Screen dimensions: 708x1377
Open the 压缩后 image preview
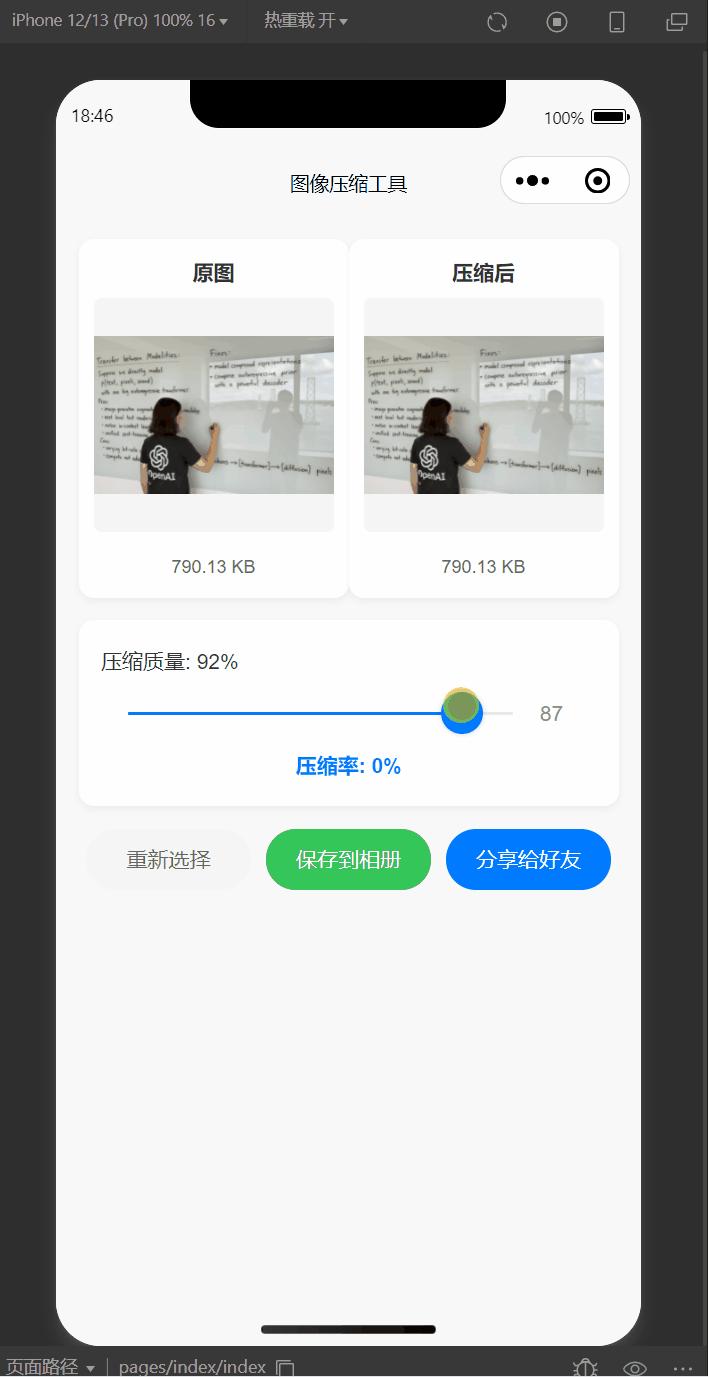coord(484,415)
